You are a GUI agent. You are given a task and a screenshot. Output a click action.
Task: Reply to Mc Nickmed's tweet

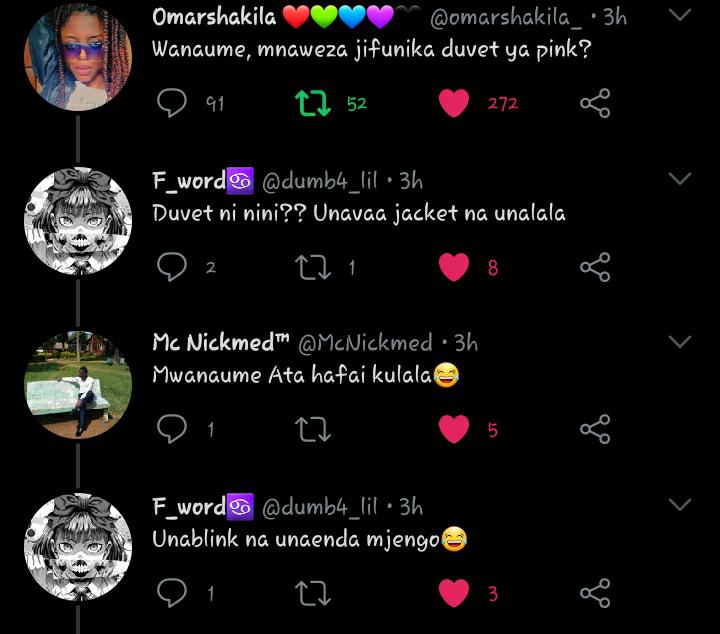(172, 429)
